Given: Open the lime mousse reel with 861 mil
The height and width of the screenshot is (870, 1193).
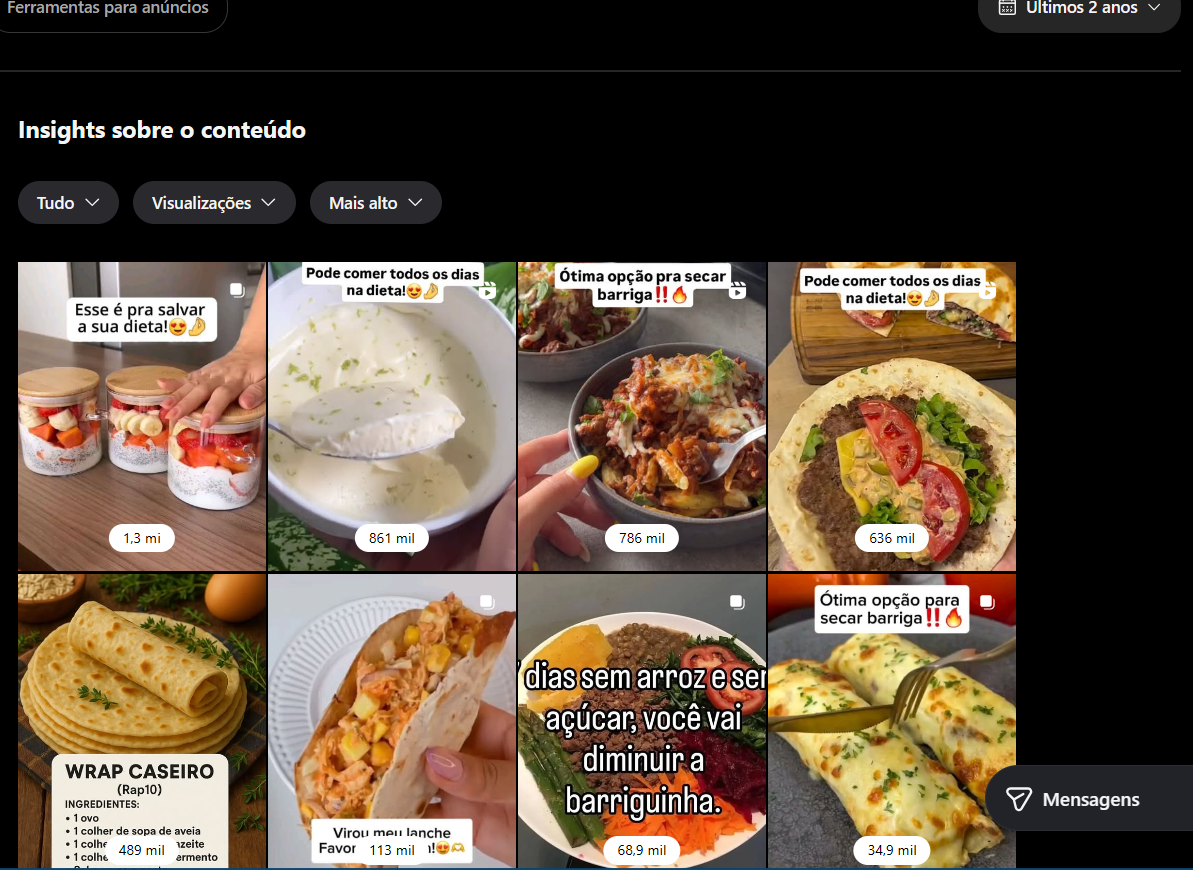Looking at the screenshot, I should point(392,416).
